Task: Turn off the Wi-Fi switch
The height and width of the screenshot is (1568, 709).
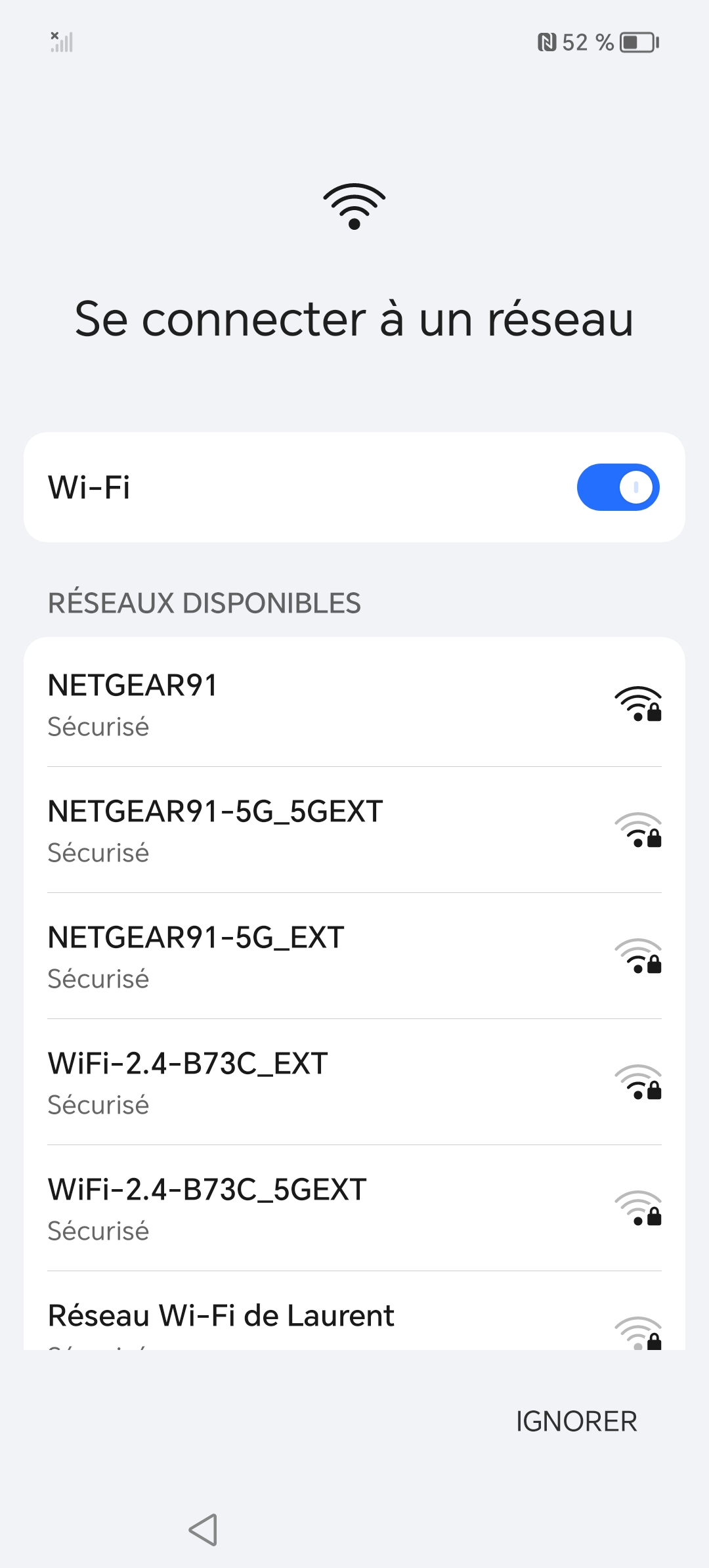Action: click(x=618, y=487)
